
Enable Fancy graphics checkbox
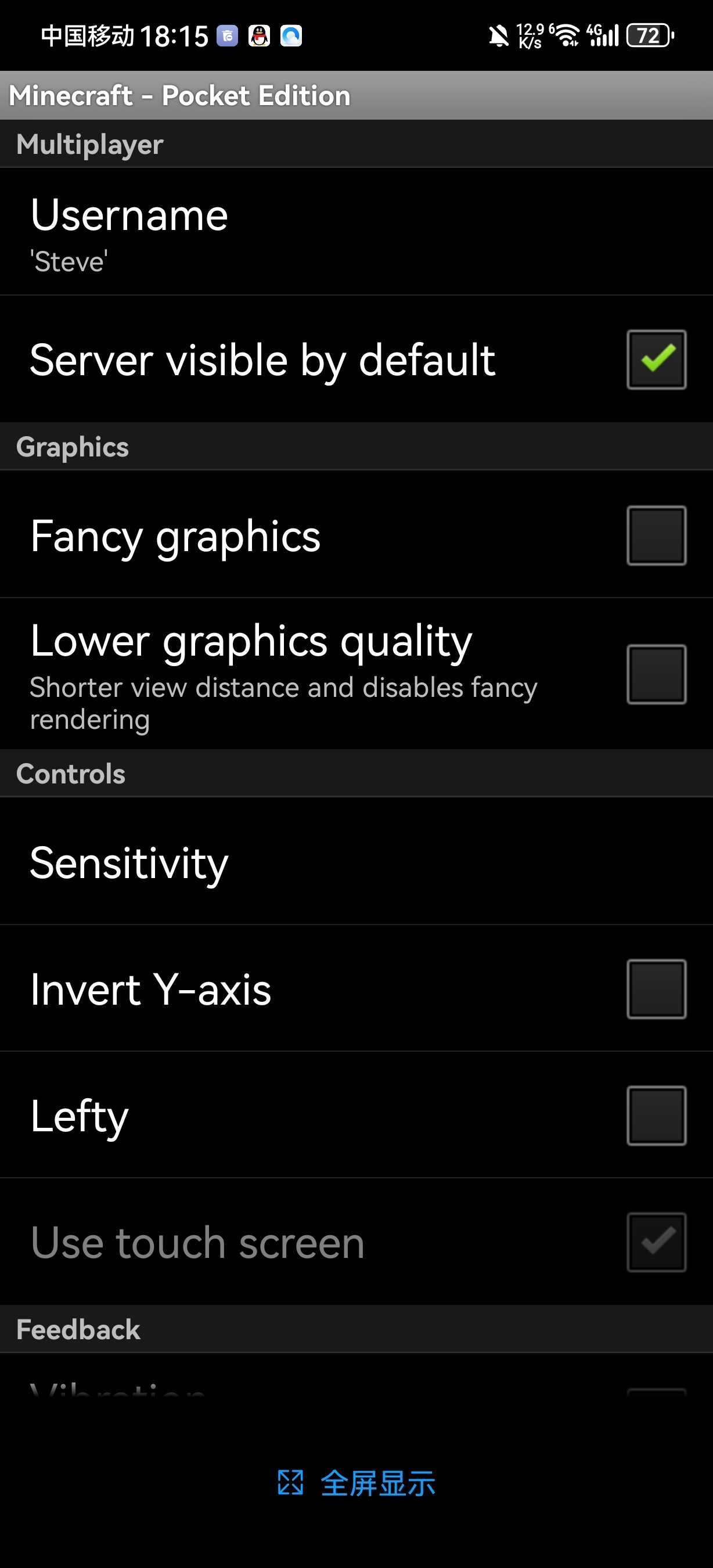click(656, 535)
